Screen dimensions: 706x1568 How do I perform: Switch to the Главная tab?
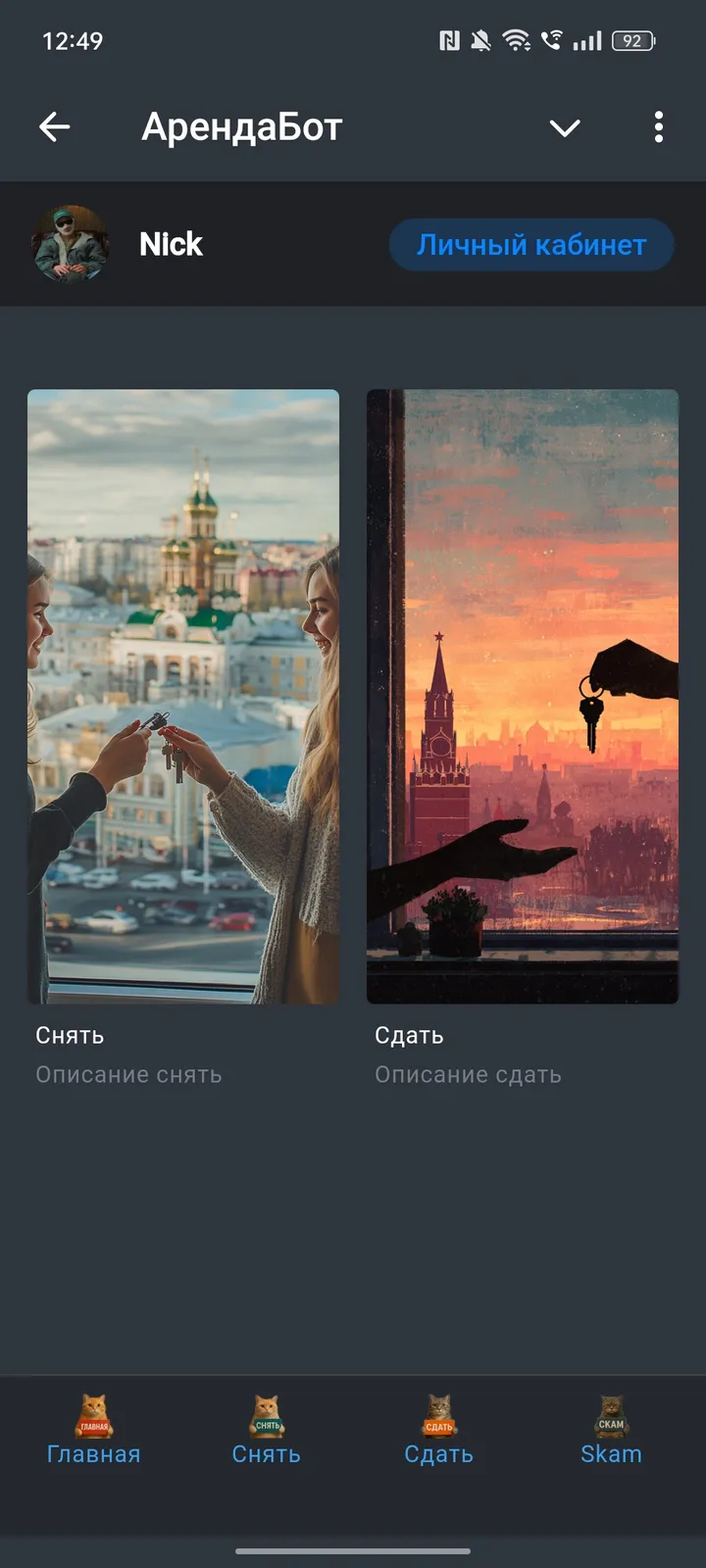tap(94, 1431)
